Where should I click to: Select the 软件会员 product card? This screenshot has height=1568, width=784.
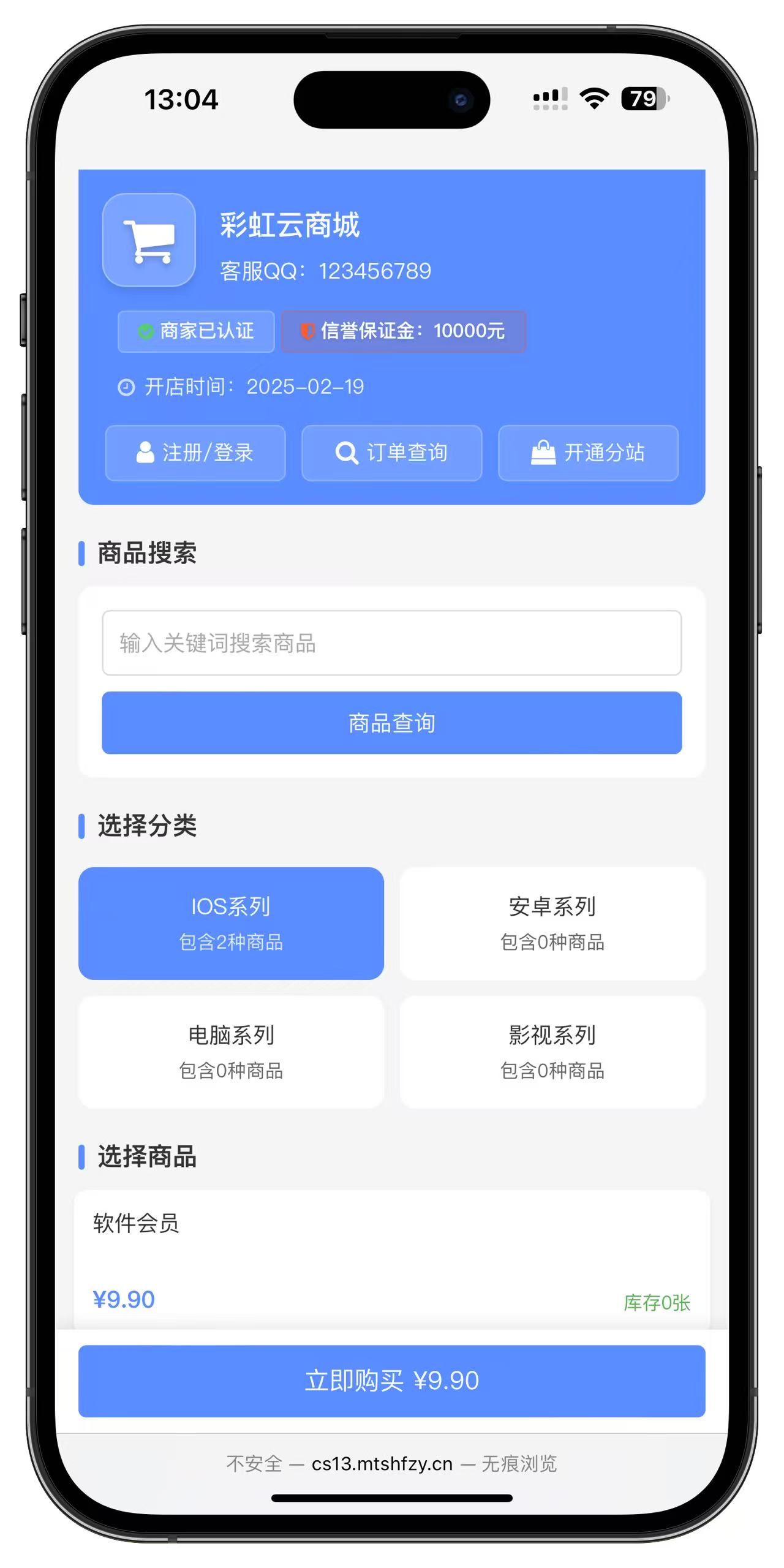click(x=391, y=1259)
